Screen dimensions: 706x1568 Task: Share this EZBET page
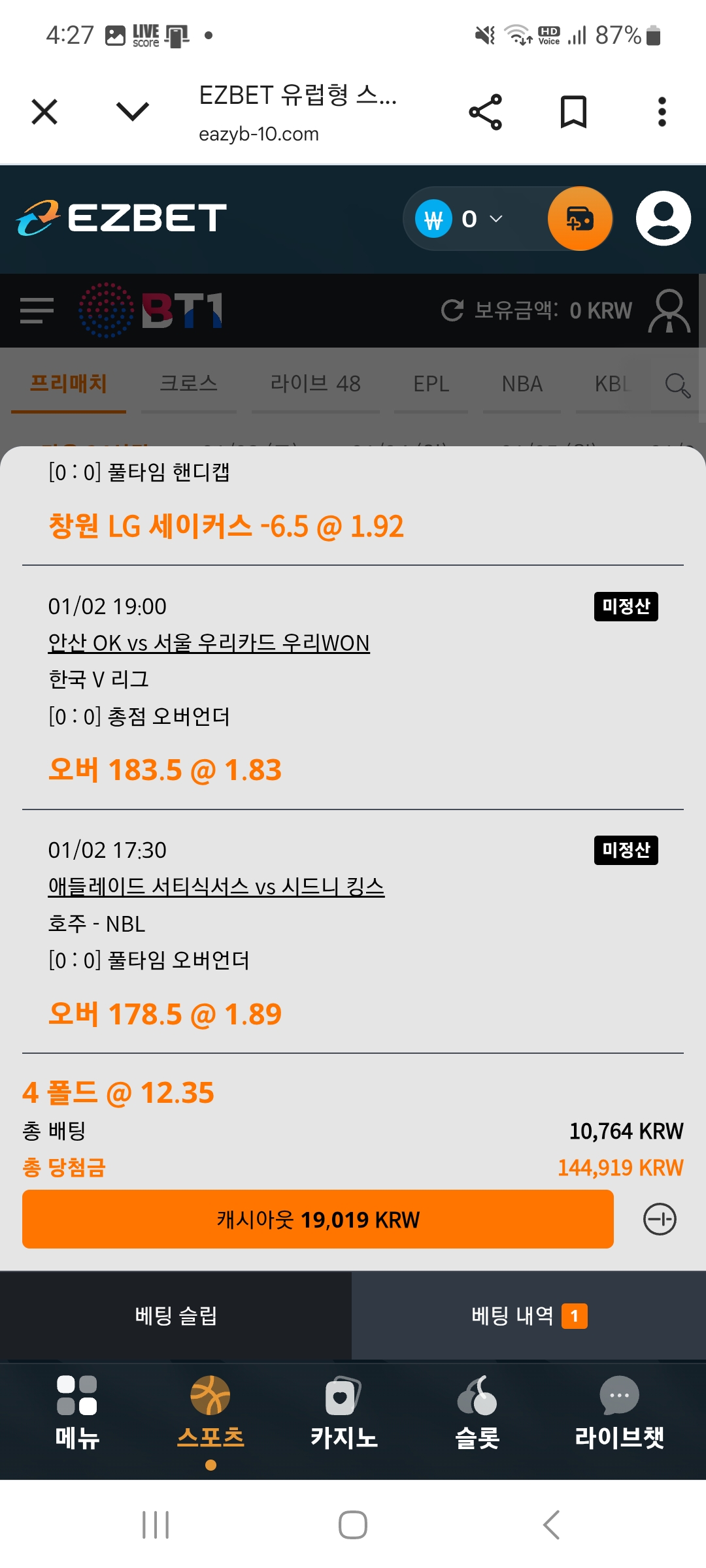coord(486,112)
